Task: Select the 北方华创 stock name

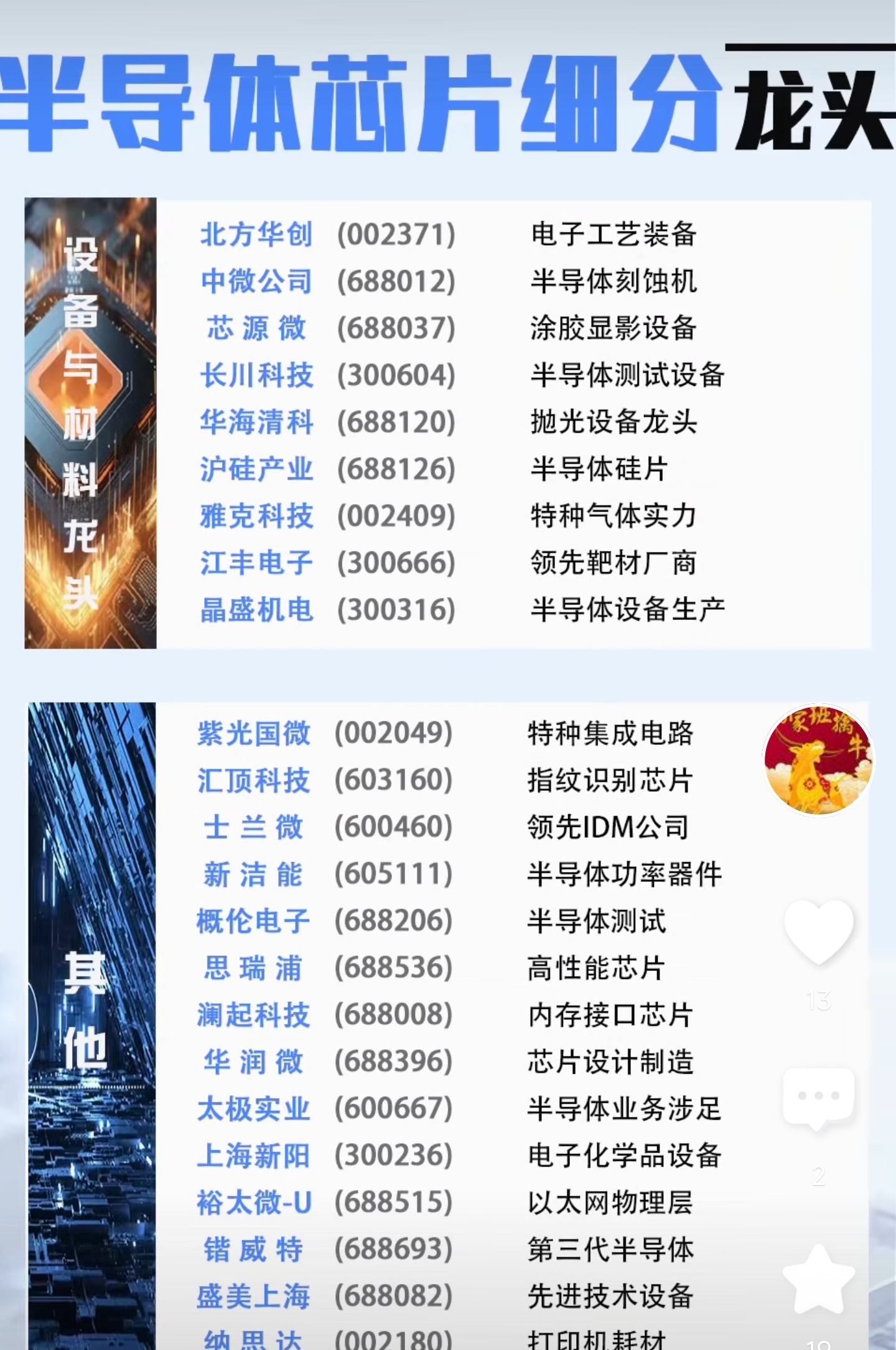Action: [256, 235]
